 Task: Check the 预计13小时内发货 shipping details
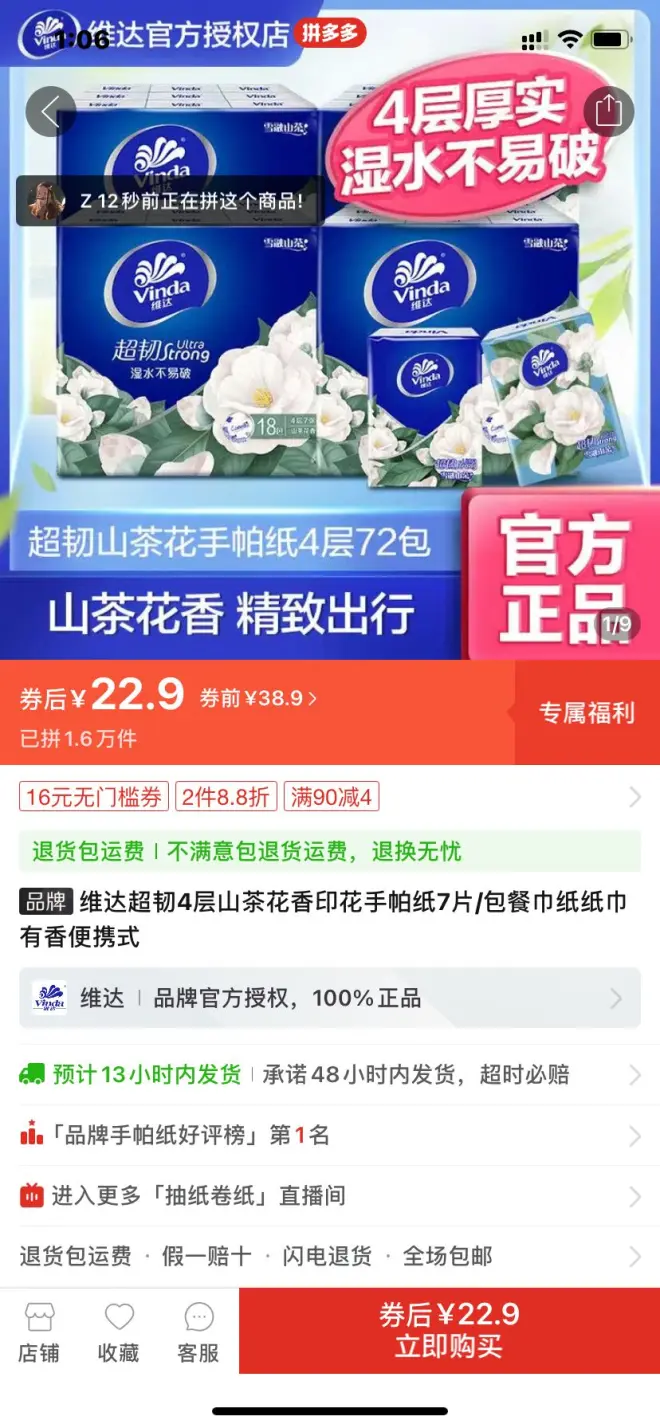329,1075
